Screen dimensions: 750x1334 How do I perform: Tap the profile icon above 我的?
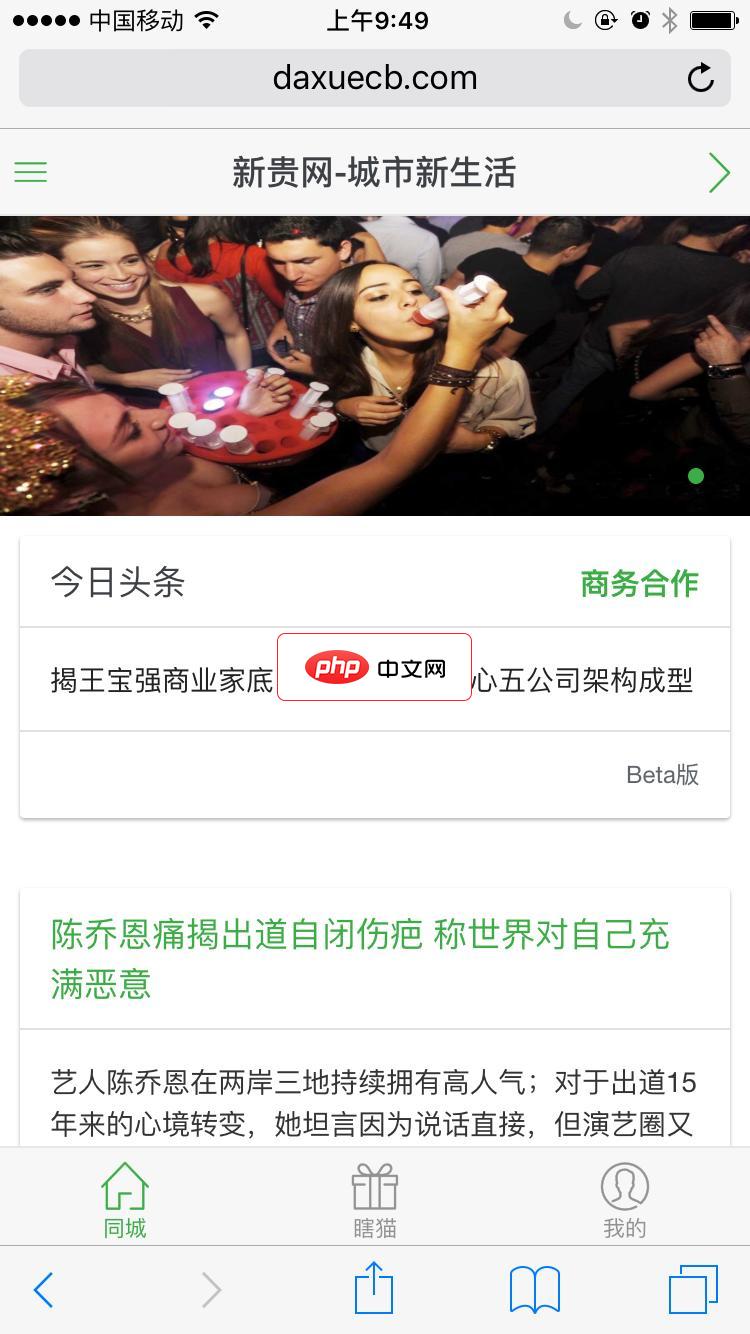(623, 1186)
